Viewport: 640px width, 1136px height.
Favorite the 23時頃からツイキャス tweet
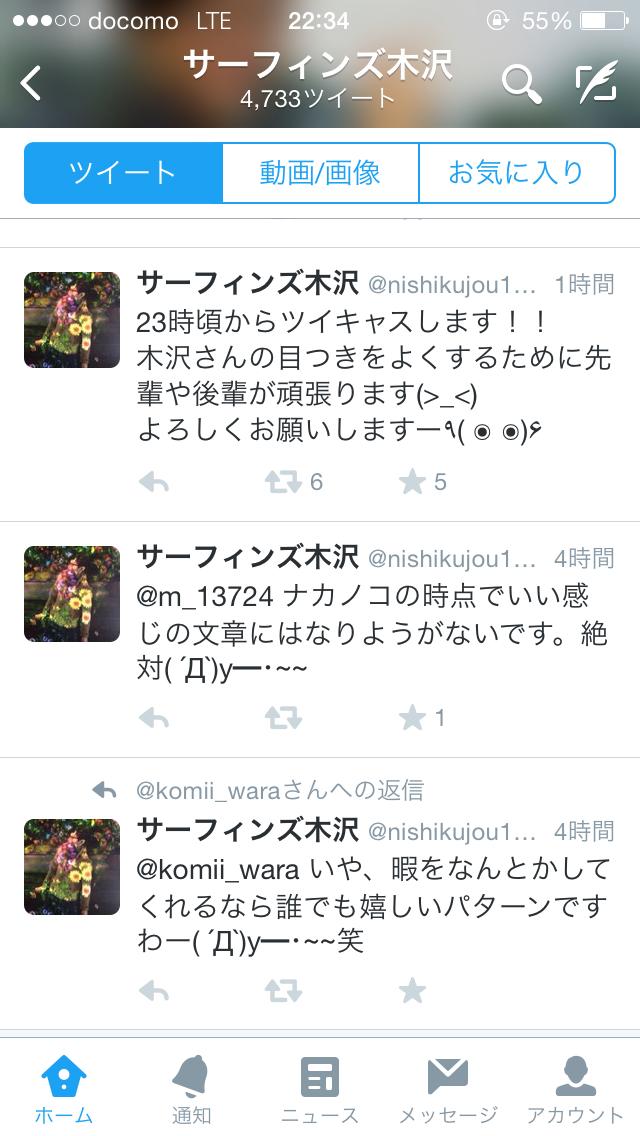click(x=411, y=483)
